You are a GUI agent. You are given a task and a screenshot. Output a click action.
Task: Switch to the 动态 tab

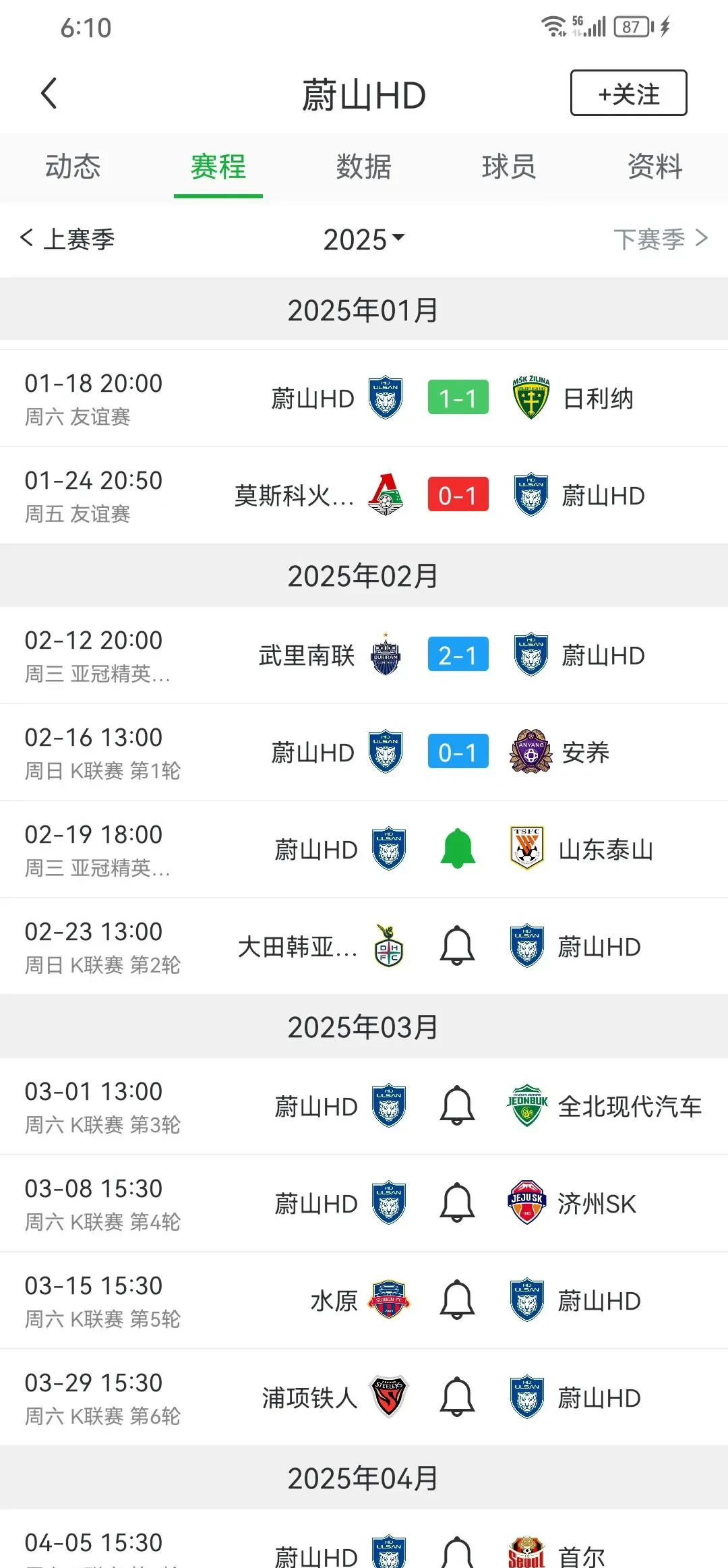[x=73, y=167]
